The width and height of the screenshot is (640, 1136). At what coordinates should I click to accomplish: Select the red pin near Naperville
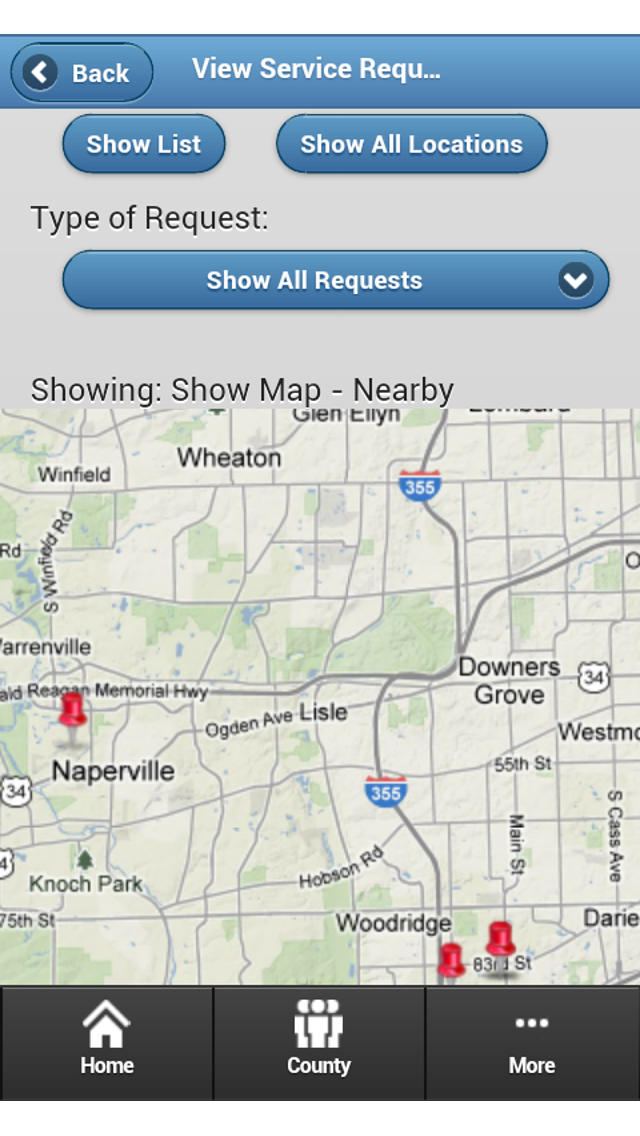(72, 713)
